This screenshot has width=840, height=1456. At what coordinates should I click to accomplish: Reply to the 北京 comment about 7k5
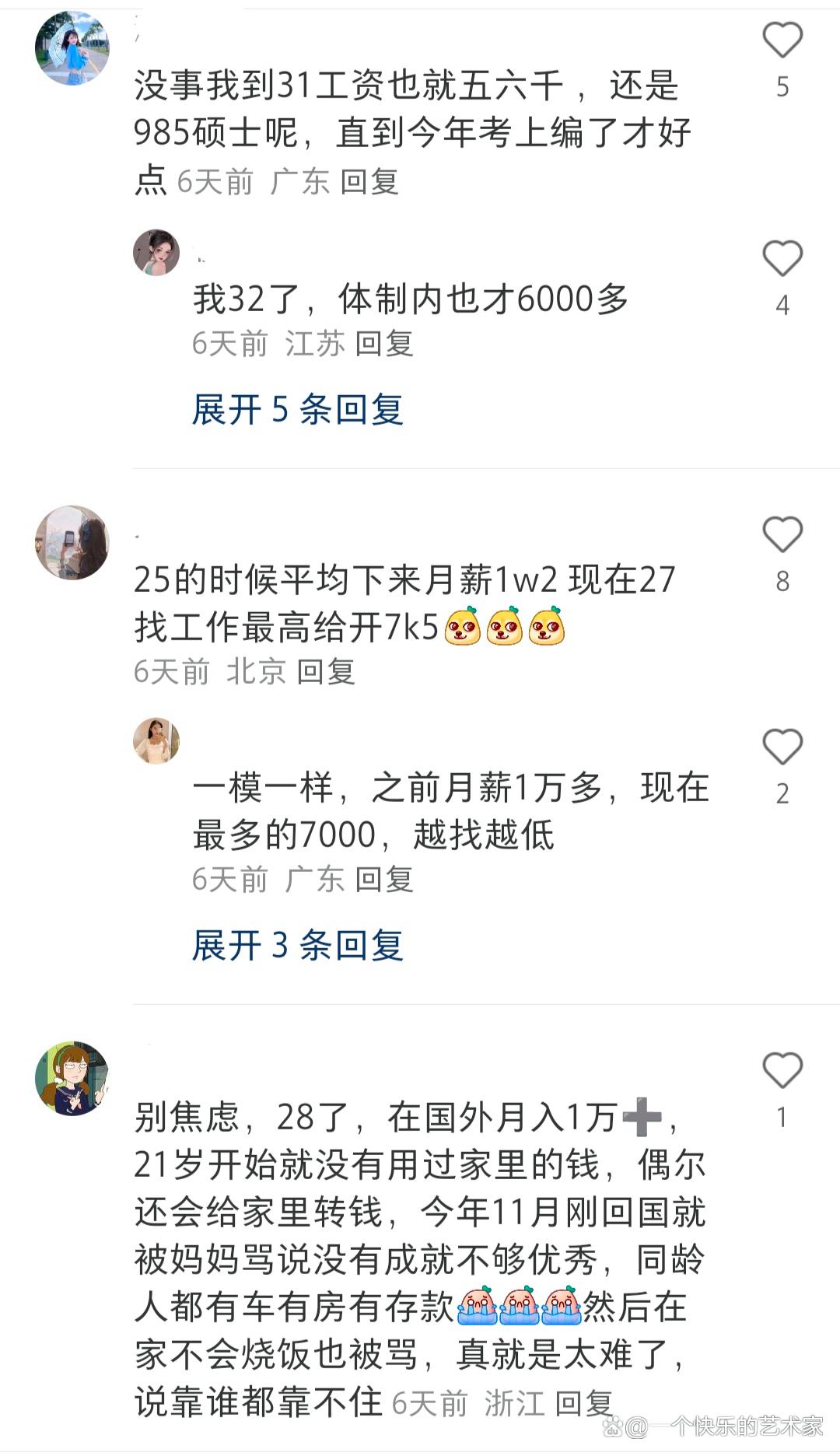tap(326, 672)
